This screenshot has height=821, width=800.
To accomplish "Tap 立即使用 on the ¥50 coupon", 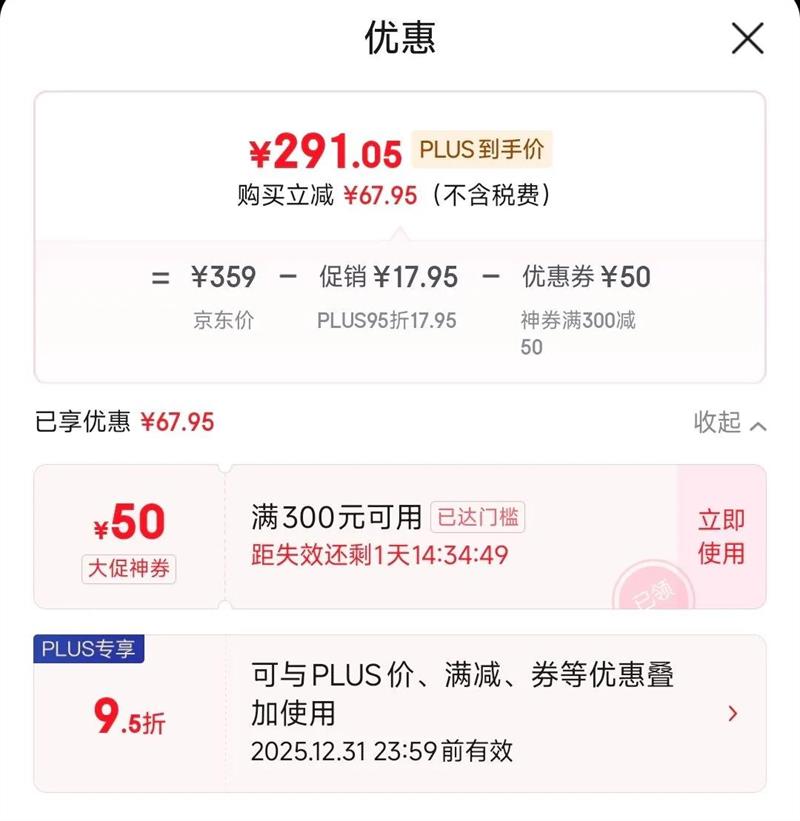I will click(x=721, y=537).
